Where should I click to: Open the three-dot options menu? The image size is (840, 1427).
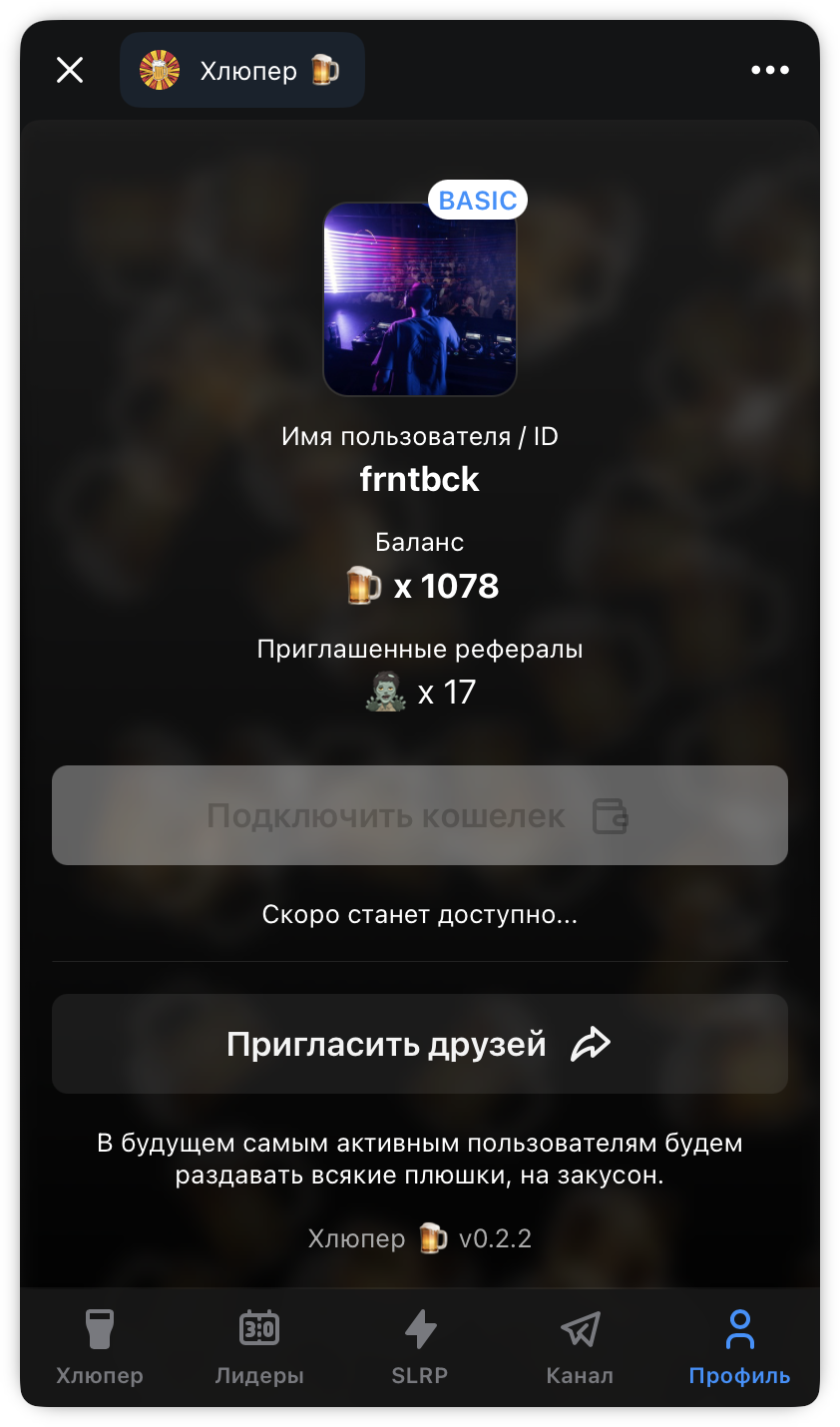click(x=769, y=70)
